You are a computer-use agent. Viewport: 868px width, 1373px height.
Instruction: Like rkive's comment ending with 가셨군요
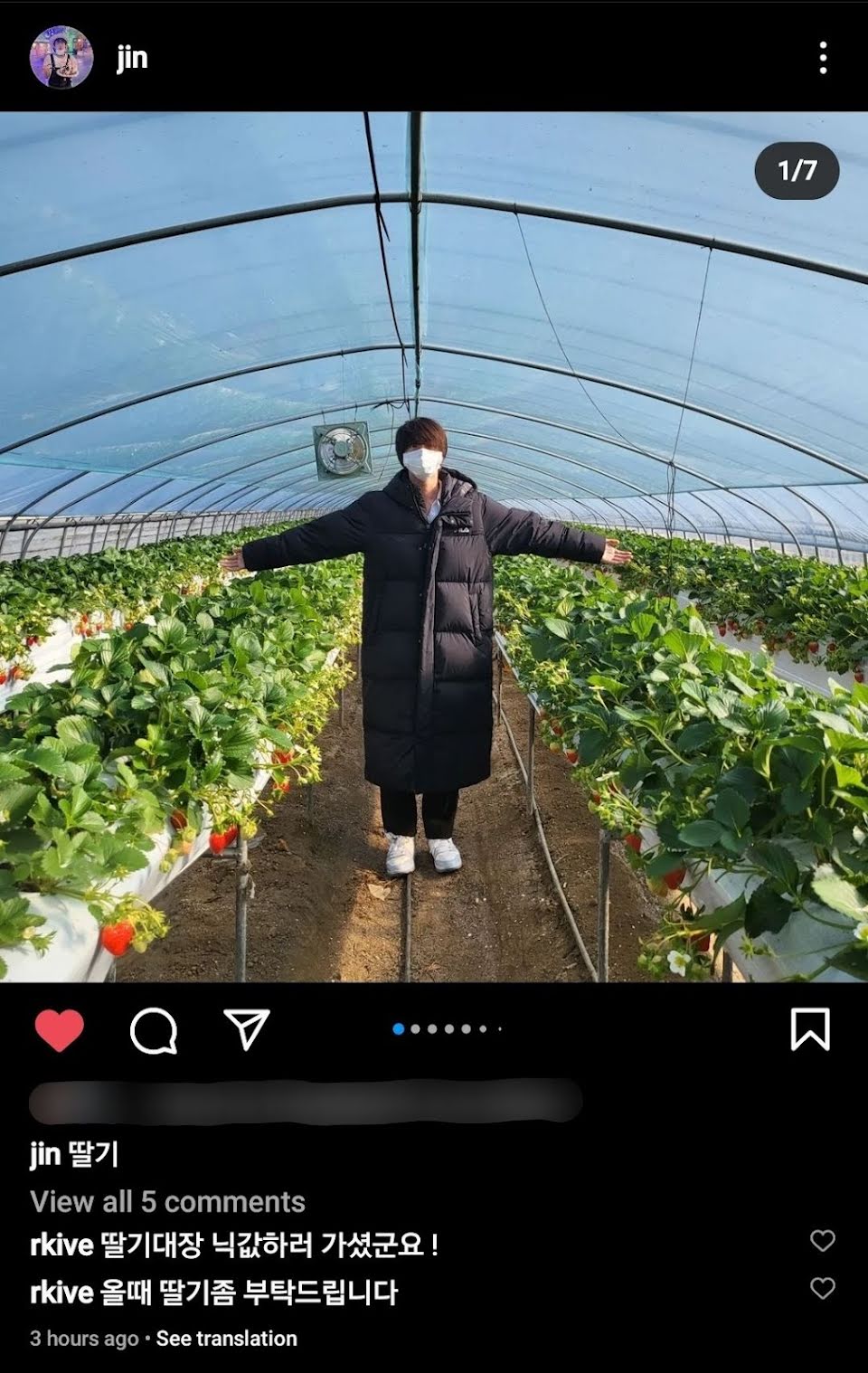[822, 1241]
